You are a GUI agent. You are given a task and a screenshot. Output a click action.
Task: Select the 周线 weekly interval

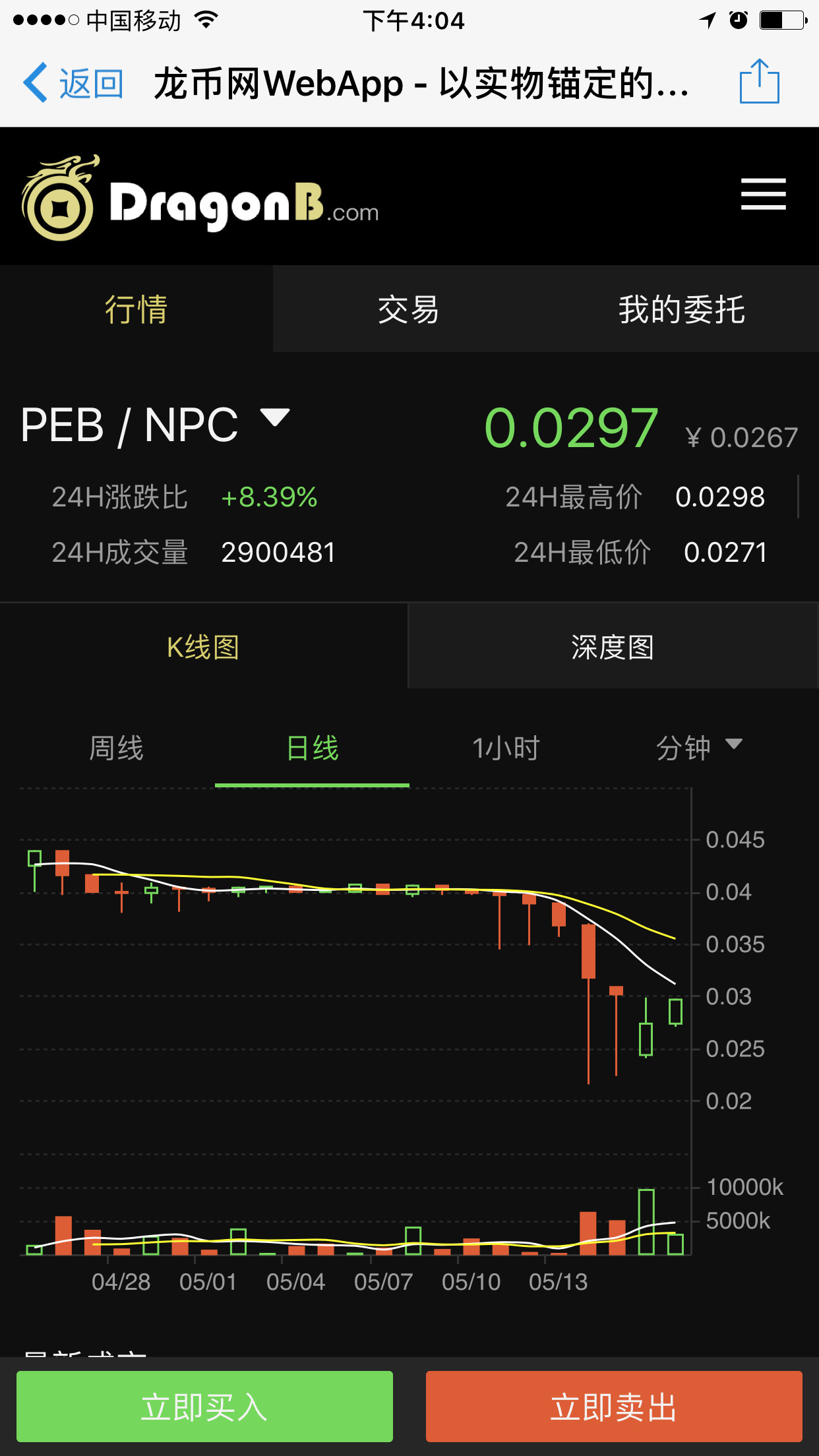point(116,748)
